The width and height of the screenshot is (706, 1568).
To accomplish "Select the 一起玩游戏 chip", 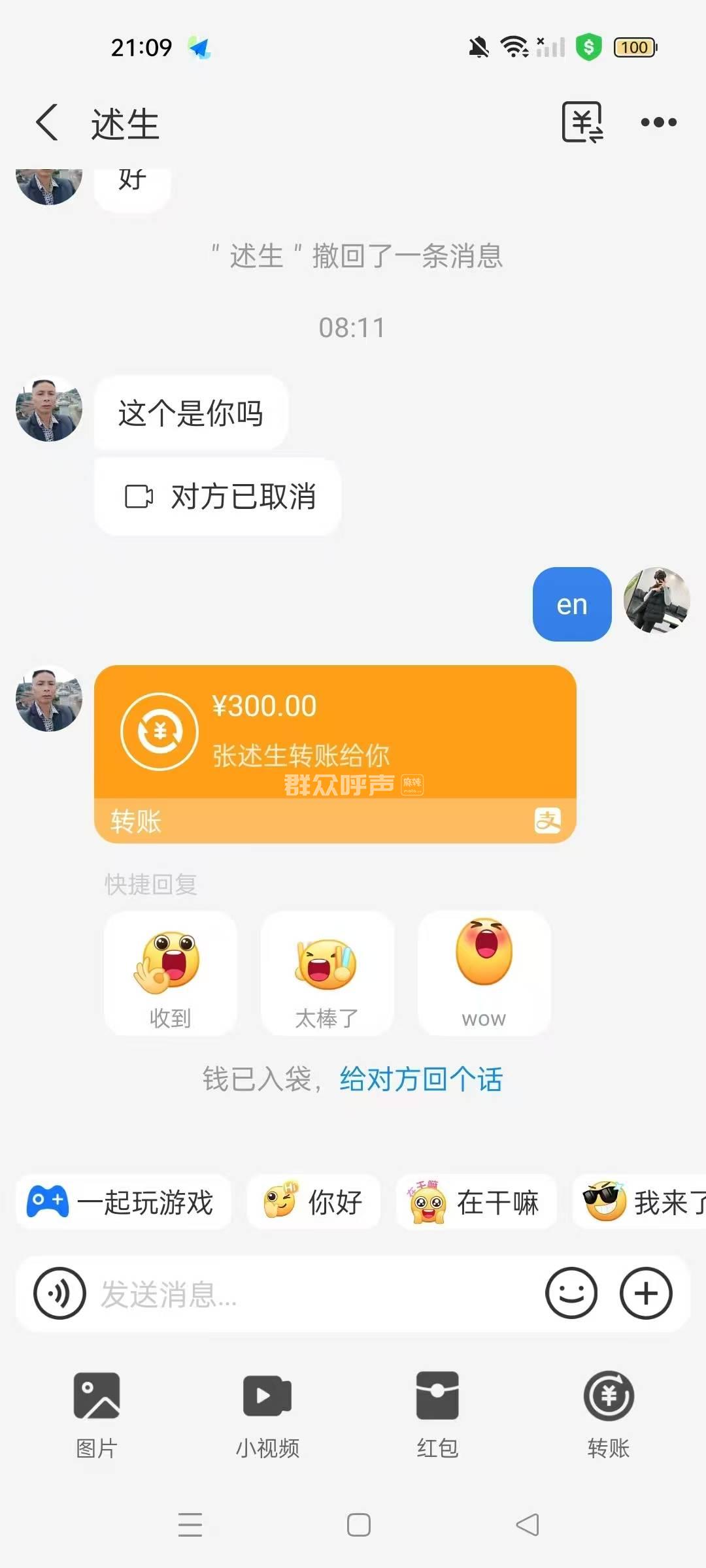I will tap(123, 1202).
